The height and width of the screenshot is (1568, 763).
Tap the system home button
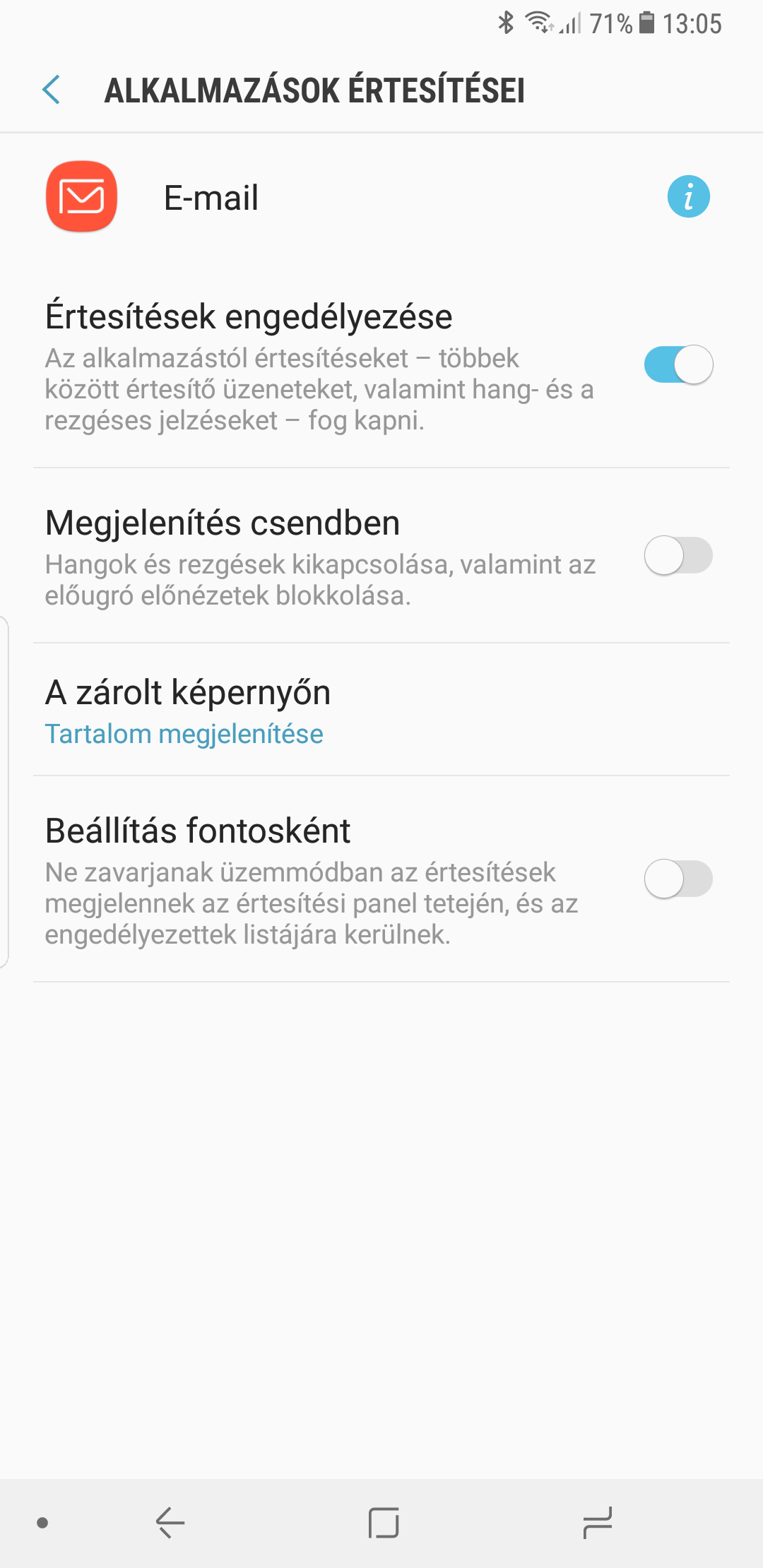tap(384, 1522)
